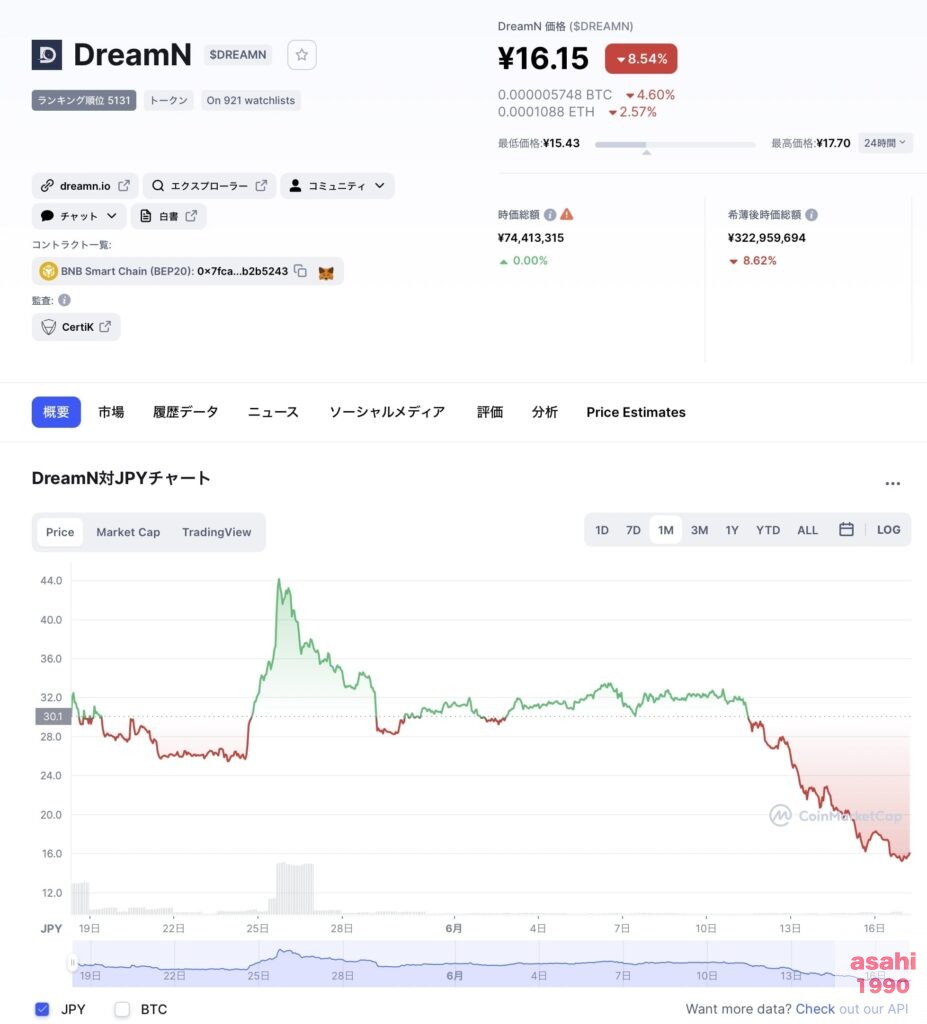Enable the LOG scale on the chart

[x=888, y=530]
